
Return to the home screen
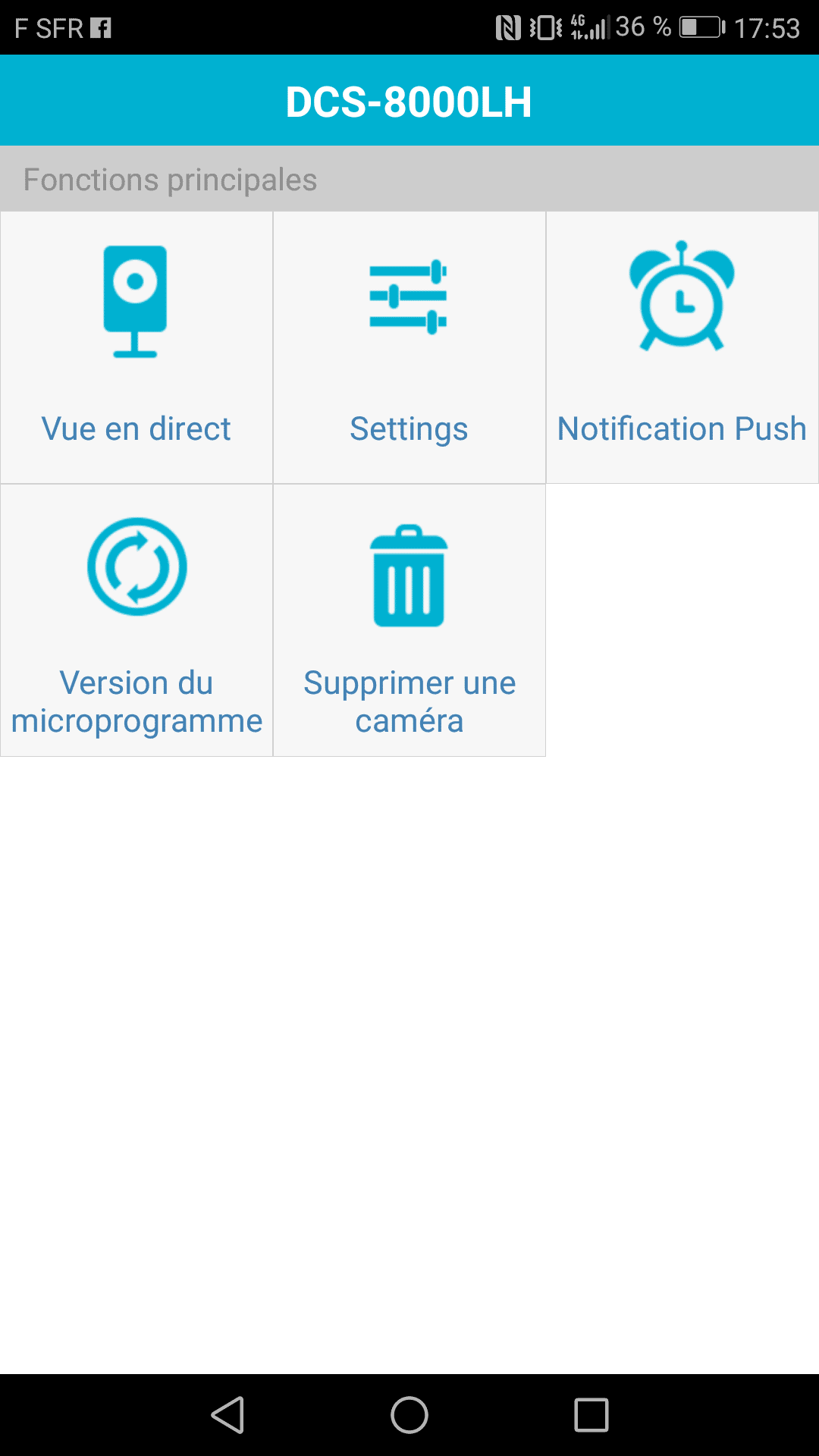pyautogui.click(x=409, y=1415)
